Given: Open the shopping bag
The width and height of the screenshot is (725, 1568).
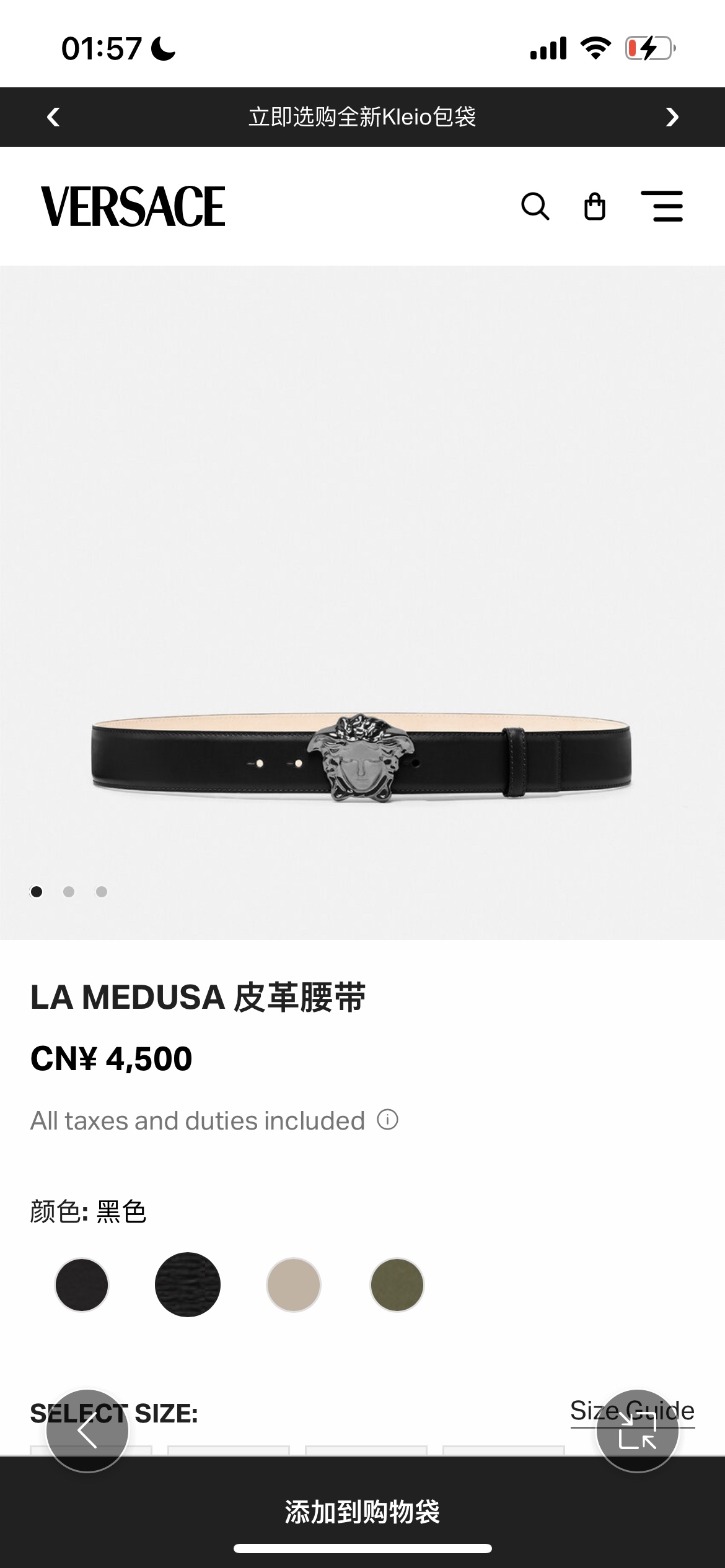Looking at the screenshot, I should click(x=595, y=206).
